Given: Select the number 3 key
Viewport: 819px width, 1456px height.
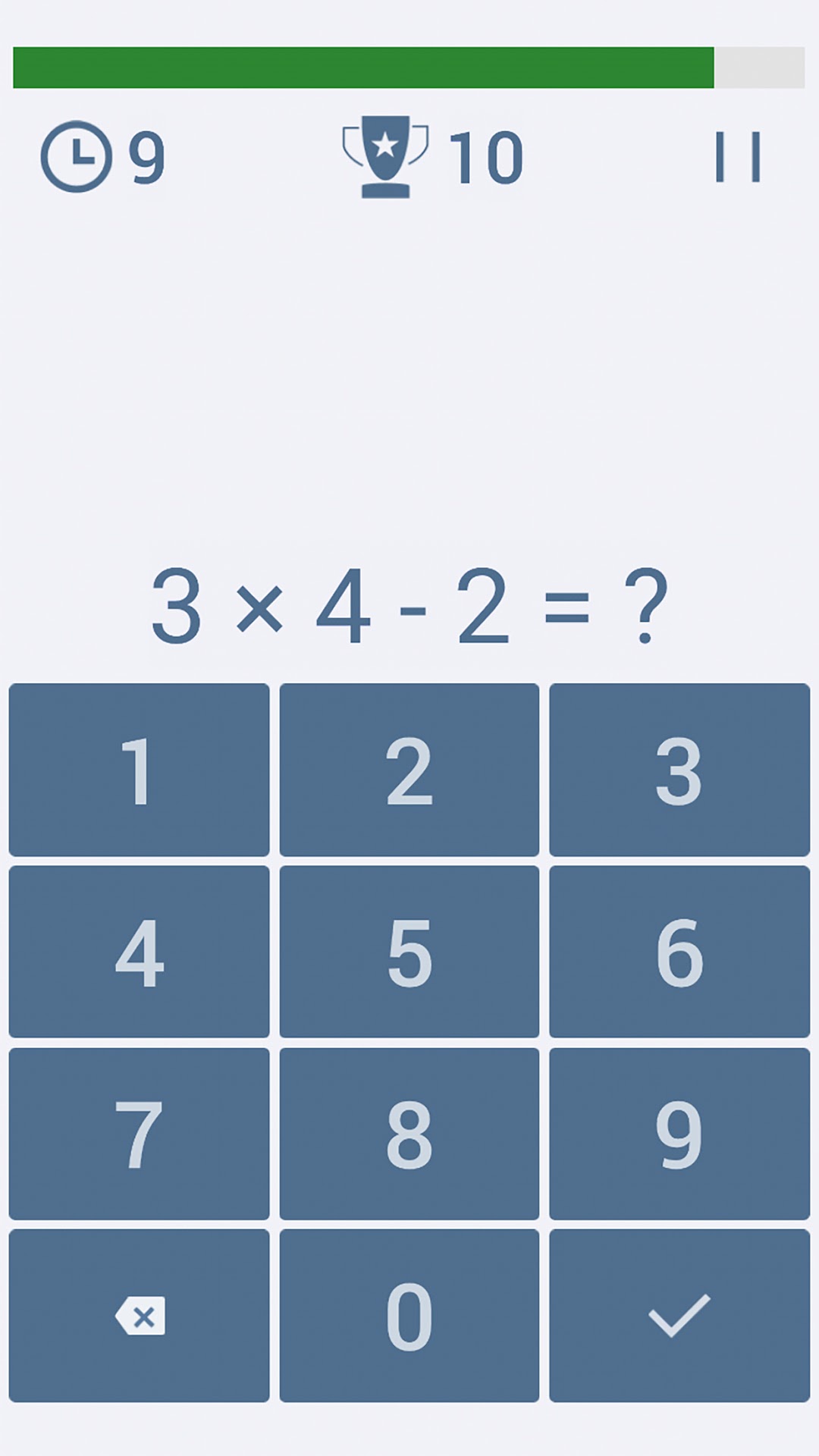Looking at the screenshot, I should [x=679, y=770].
